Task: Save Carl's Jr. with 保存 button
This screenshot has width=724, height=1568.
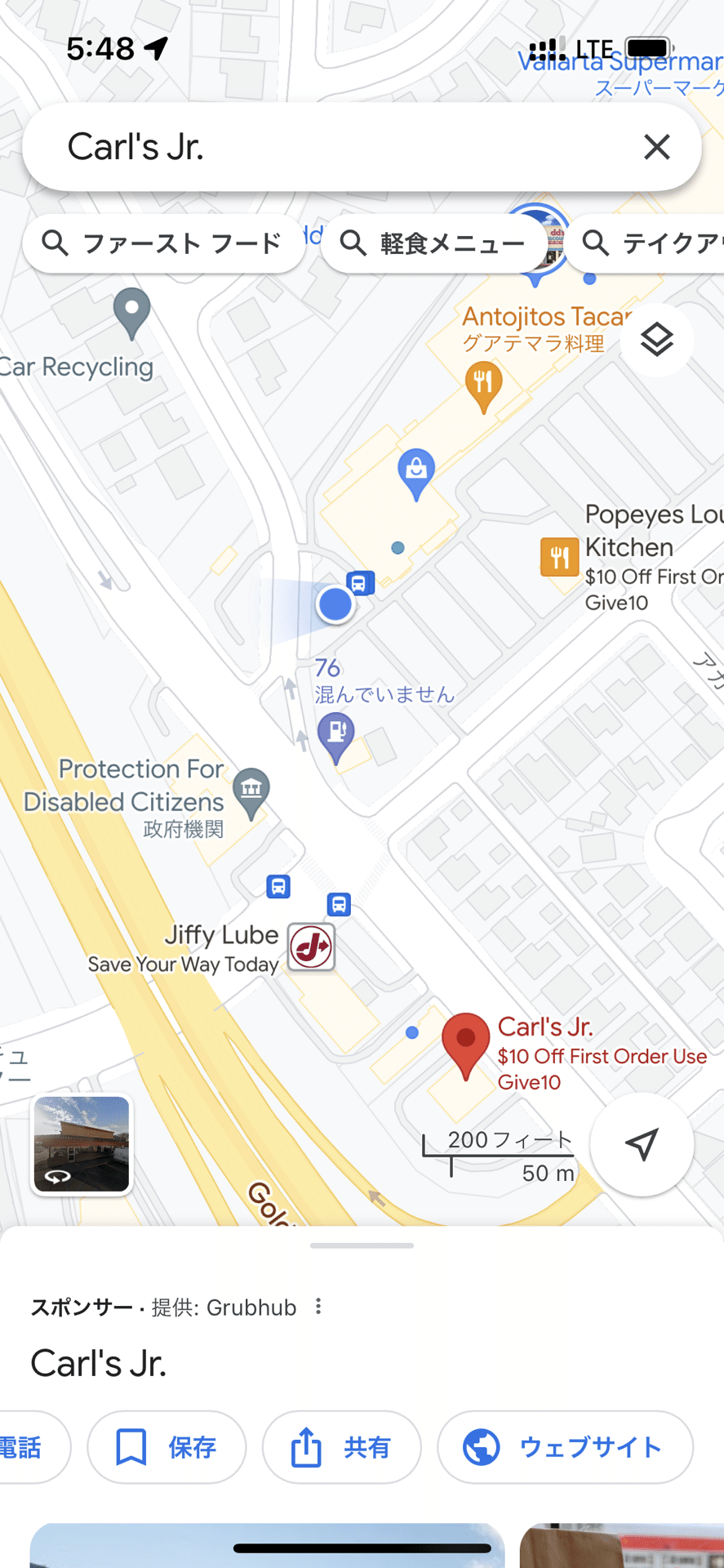Action: [x=167, y=1447]
